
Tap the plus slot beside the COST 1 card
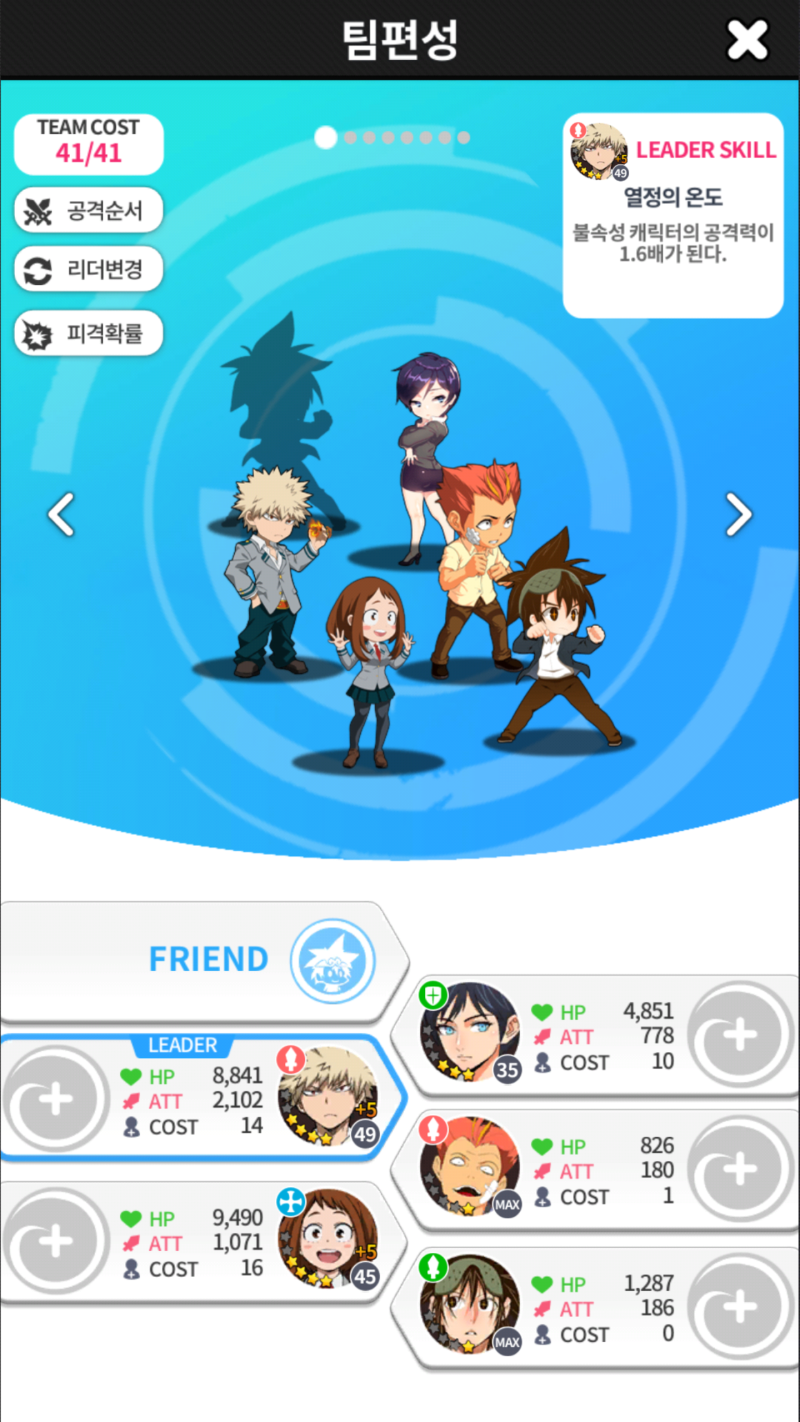[x=740, y=1170]
